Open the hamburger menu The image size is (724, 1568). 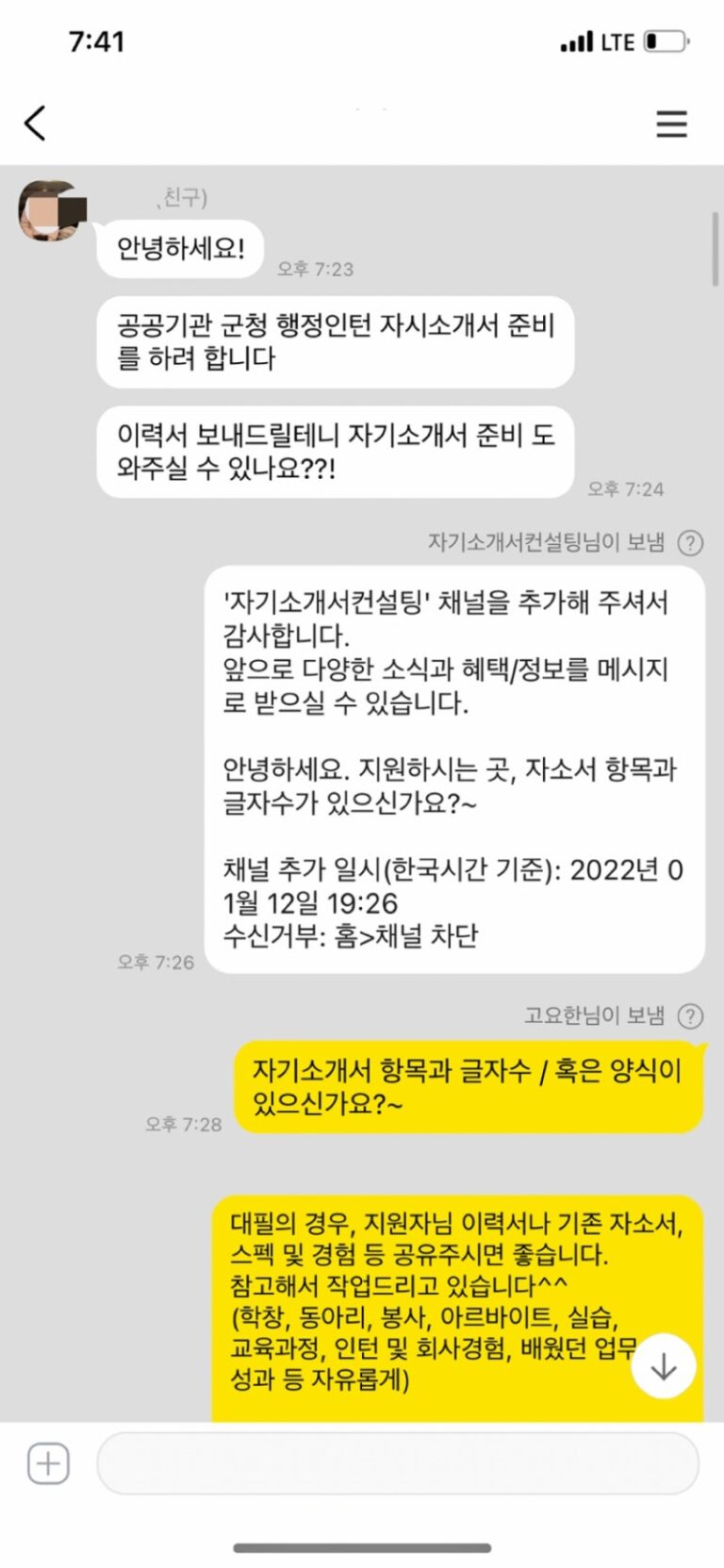pos(671,124)
